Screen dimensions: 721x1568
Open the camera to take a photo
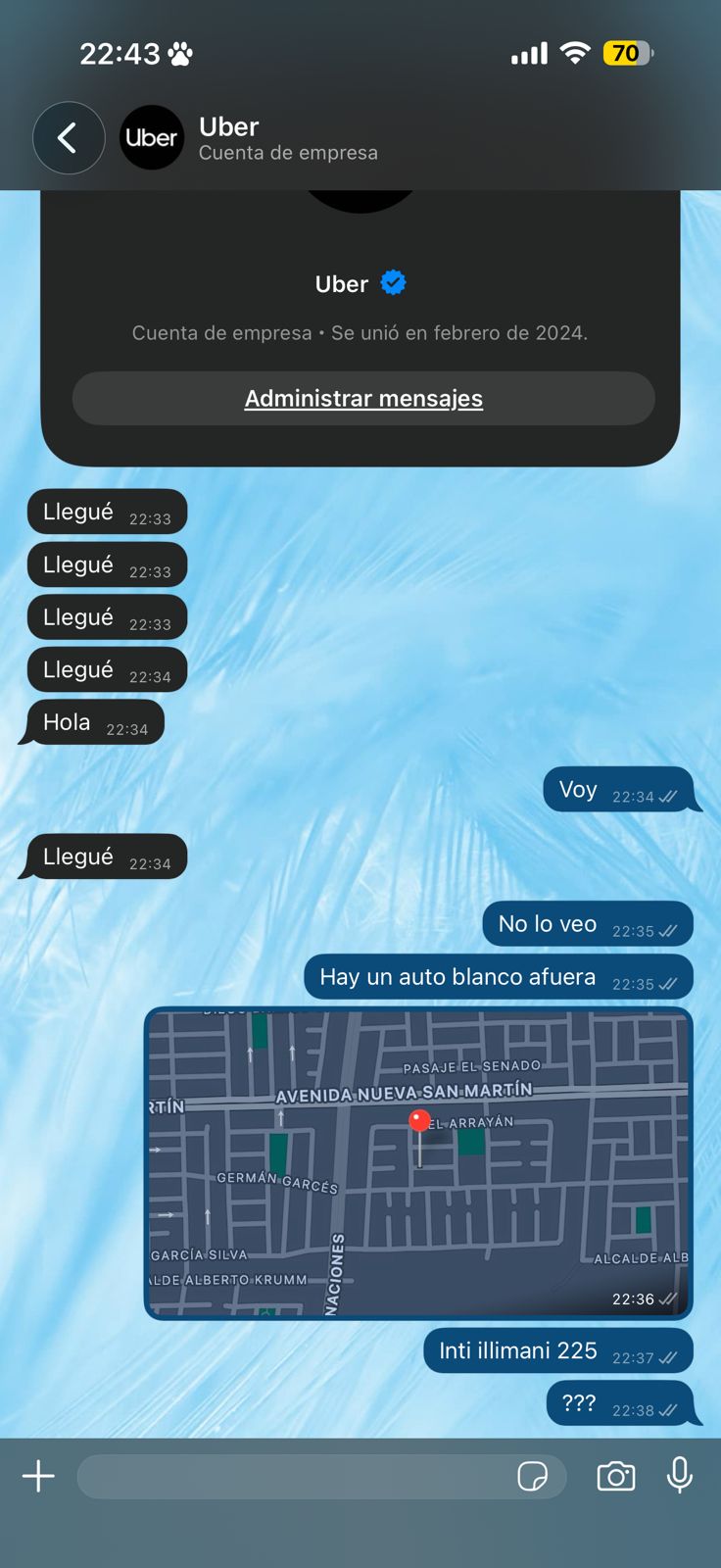[x=616, y=1476]
